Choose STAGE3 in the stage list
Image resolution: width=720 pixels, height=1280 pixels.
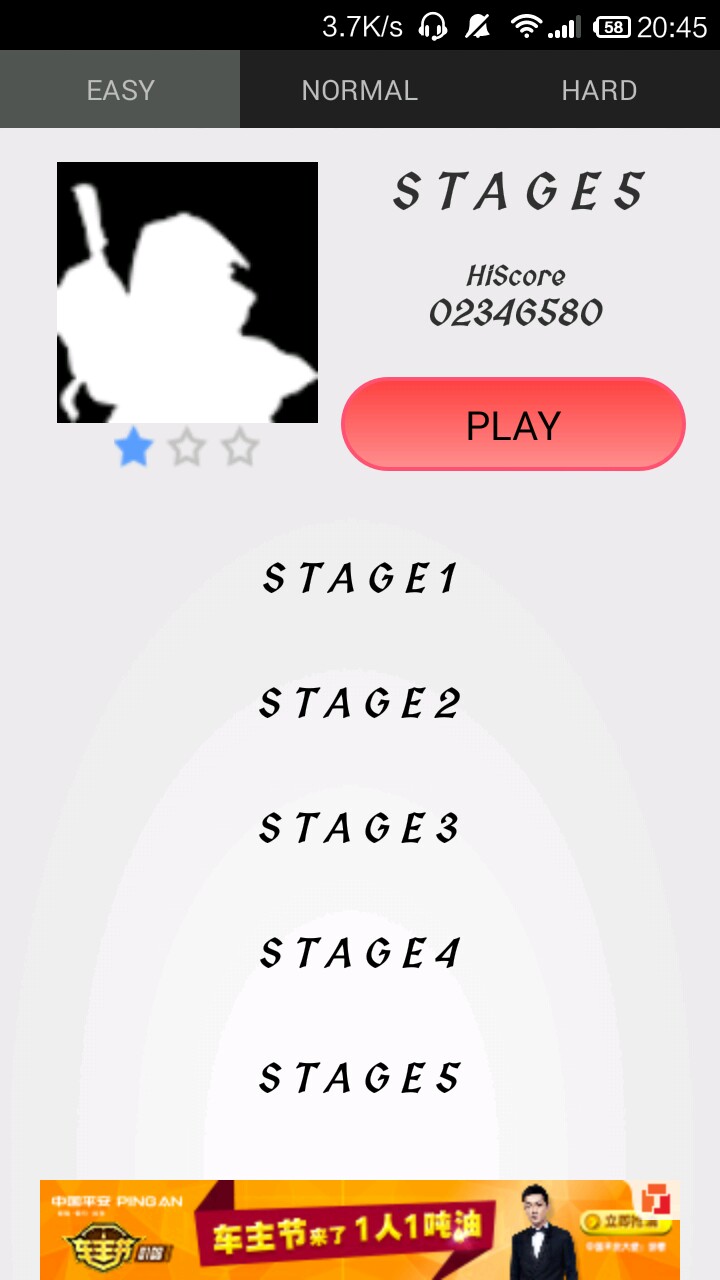point(360,828)
